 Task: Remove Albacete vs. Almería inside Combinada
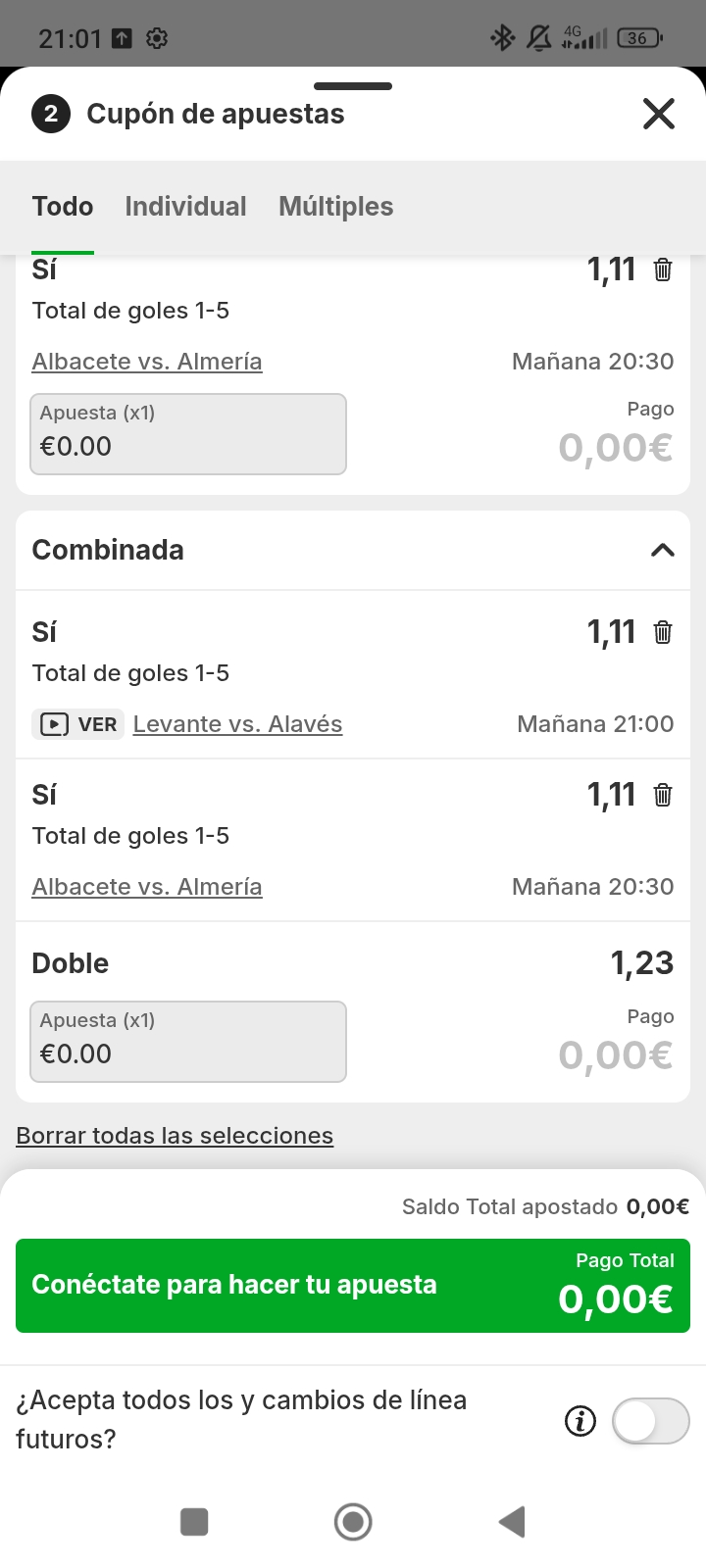coord(663,795)
